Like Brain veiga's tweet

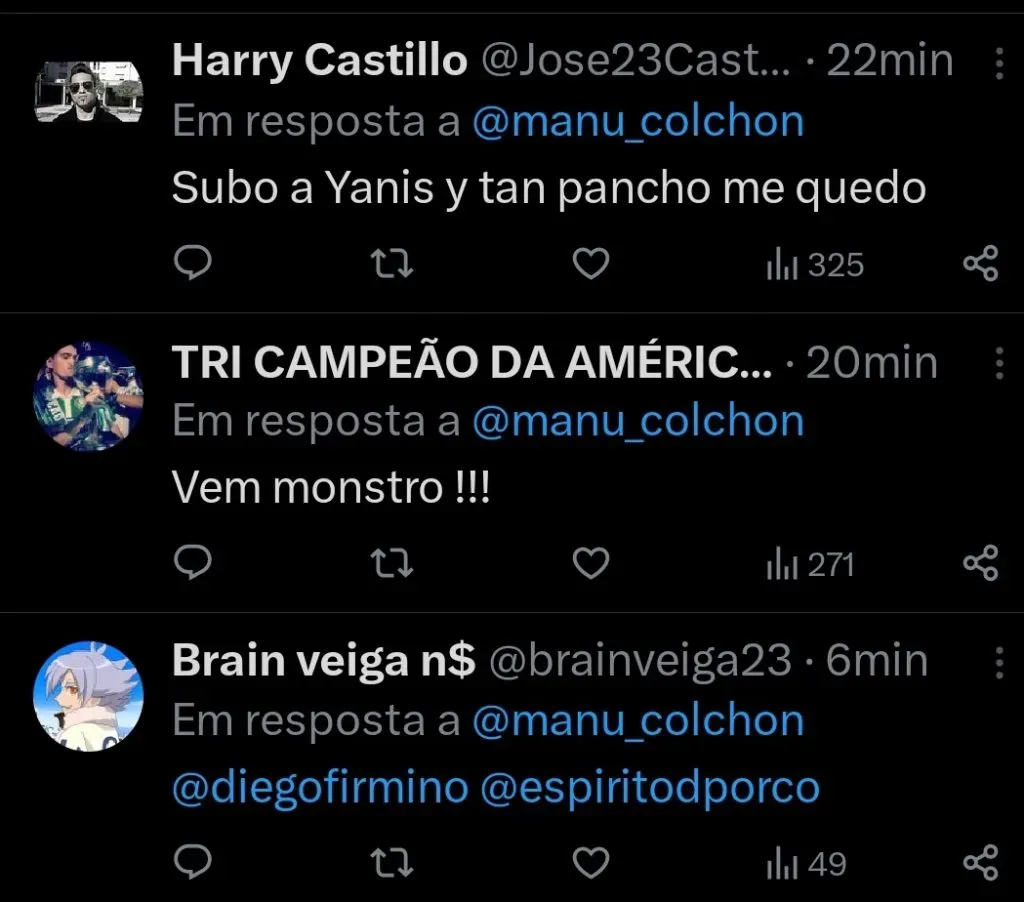(591, 862)
